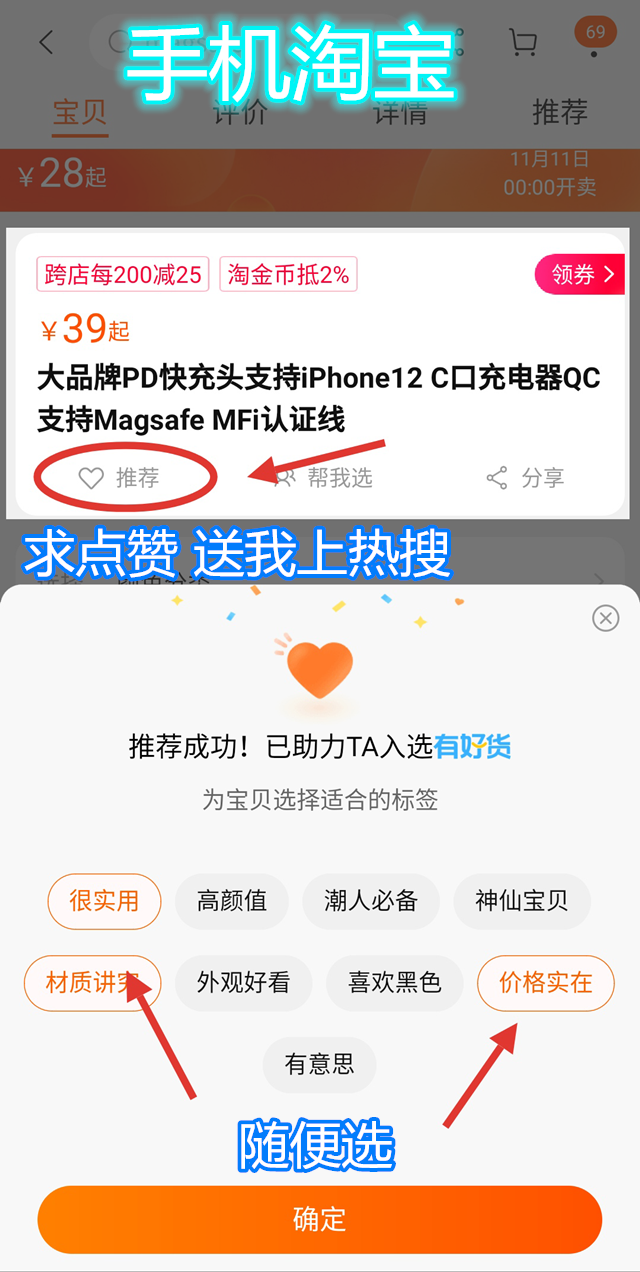Choose the 高颜值 tag chip
Screen dimensions: 640x1272
(232, 901)
